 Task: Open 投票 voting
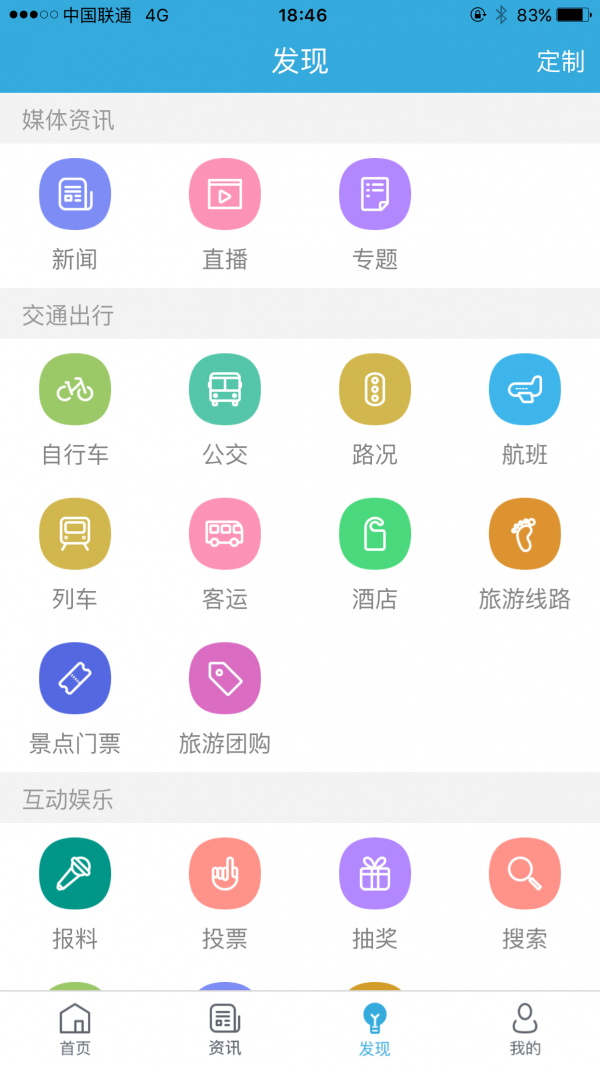pyautogui.click(x=225, y=874)
